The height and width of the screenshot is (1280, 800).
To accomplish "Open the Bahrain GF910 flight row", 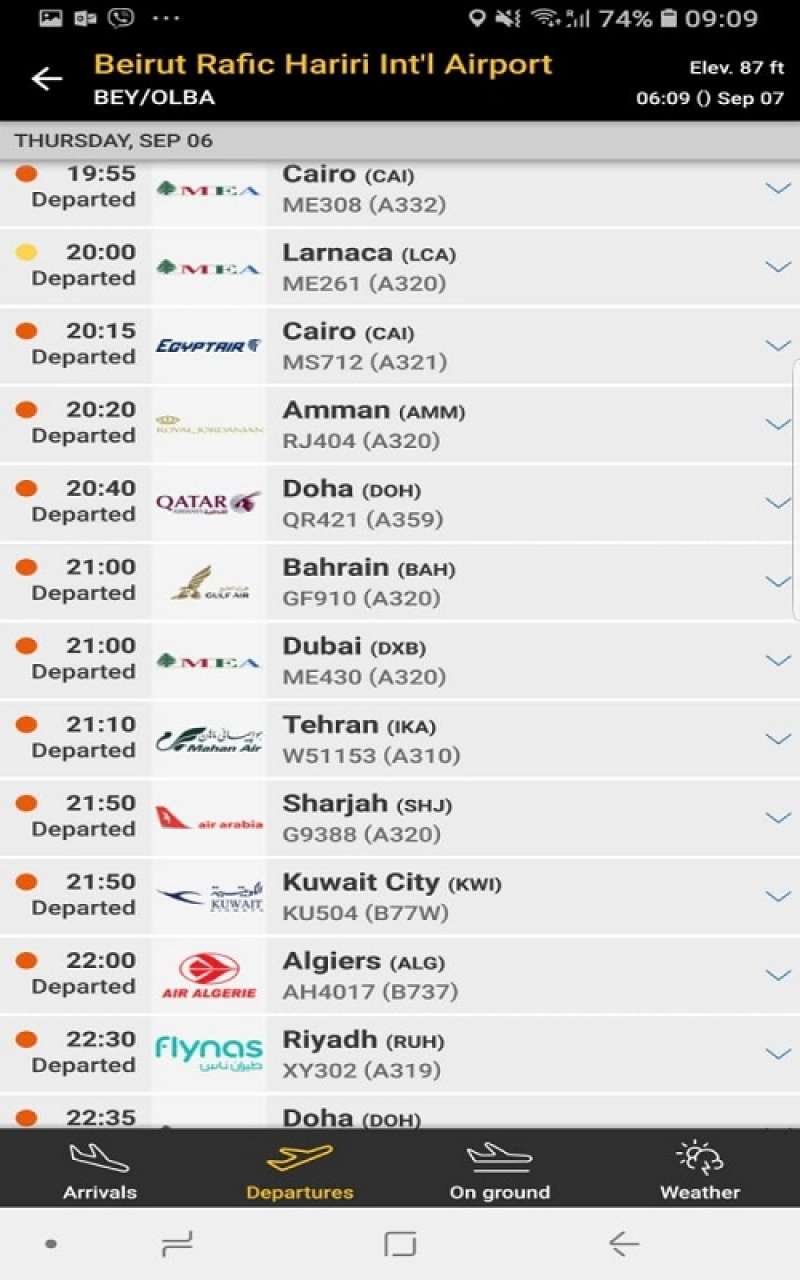I will tap(400, 582).
